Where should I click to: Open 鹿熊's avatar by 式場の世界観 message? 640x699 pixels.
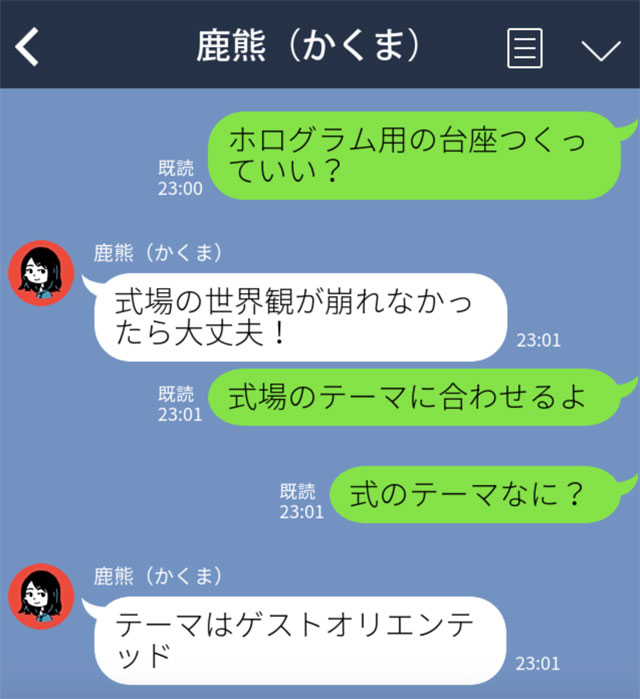coord(41,272)
